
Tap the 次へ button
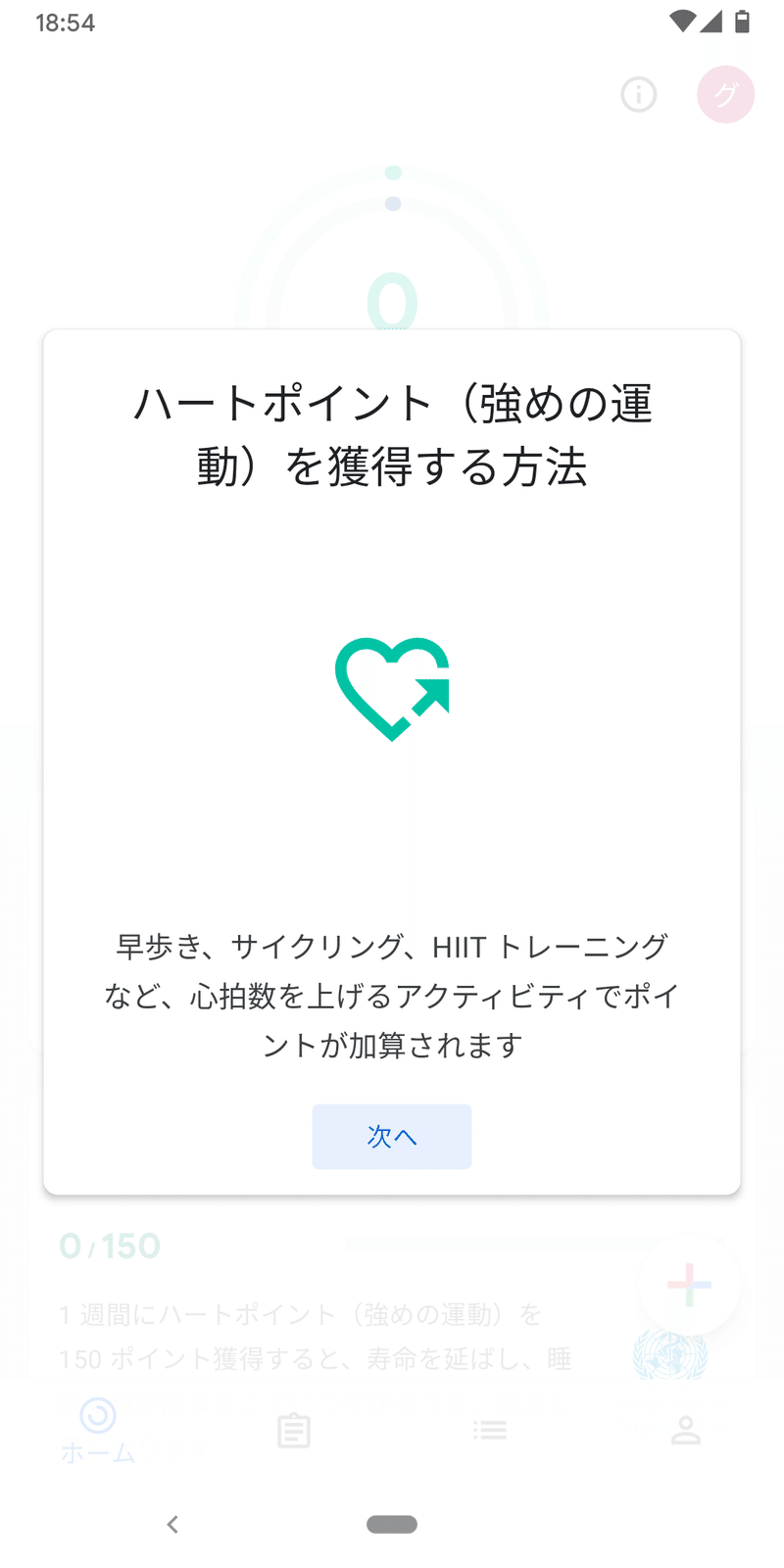point(392,1136)
